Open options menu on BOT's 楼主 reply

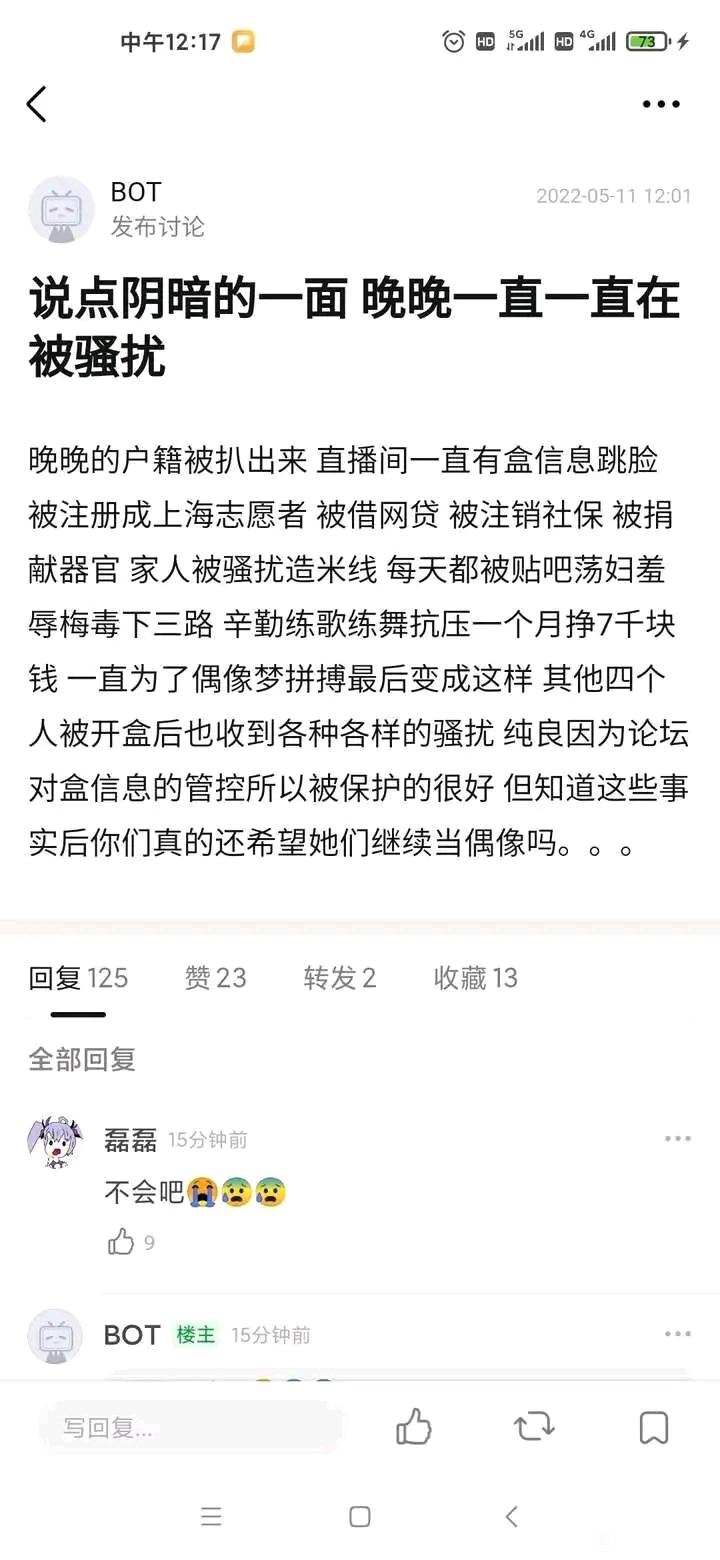point(677,1334)
